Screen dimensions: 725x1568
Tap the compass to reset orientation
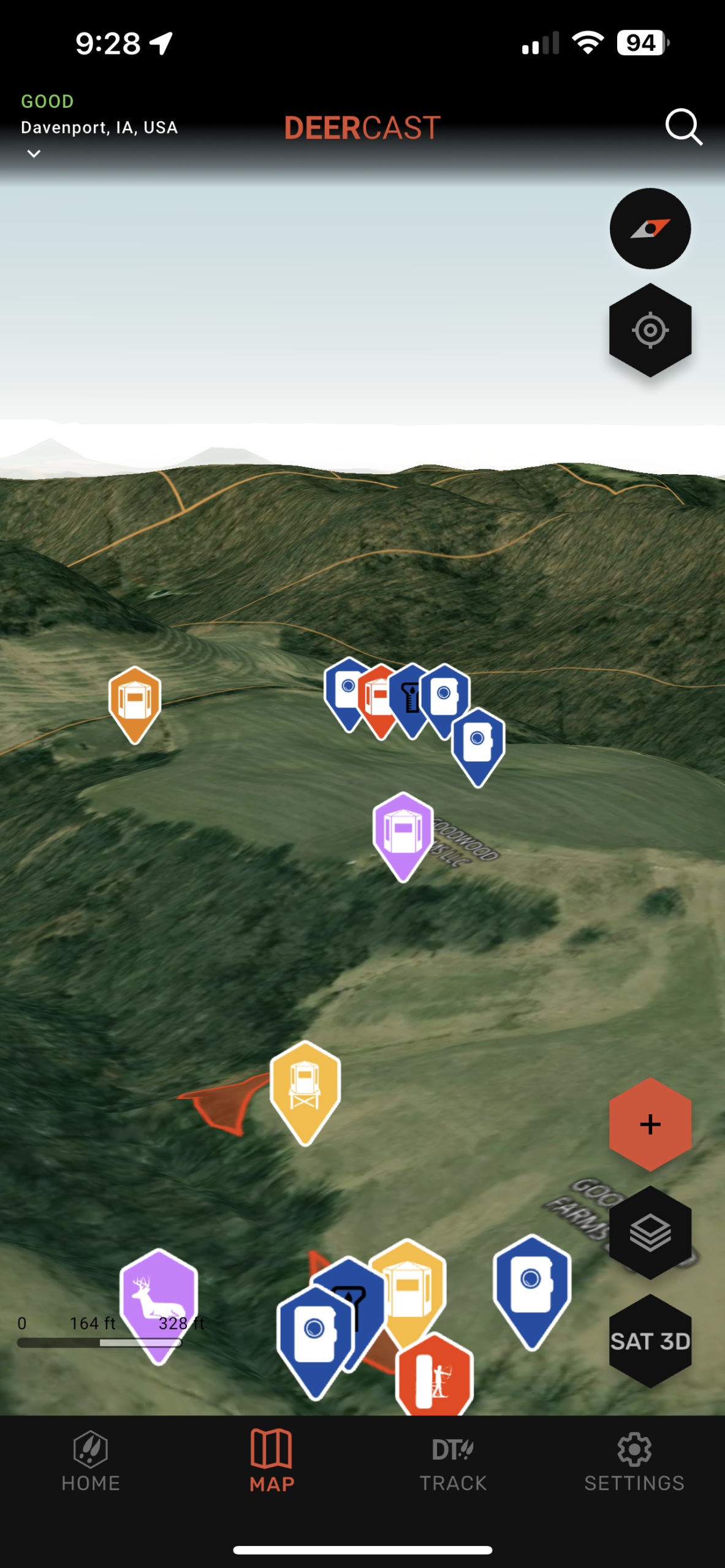[x=650, y=228]
